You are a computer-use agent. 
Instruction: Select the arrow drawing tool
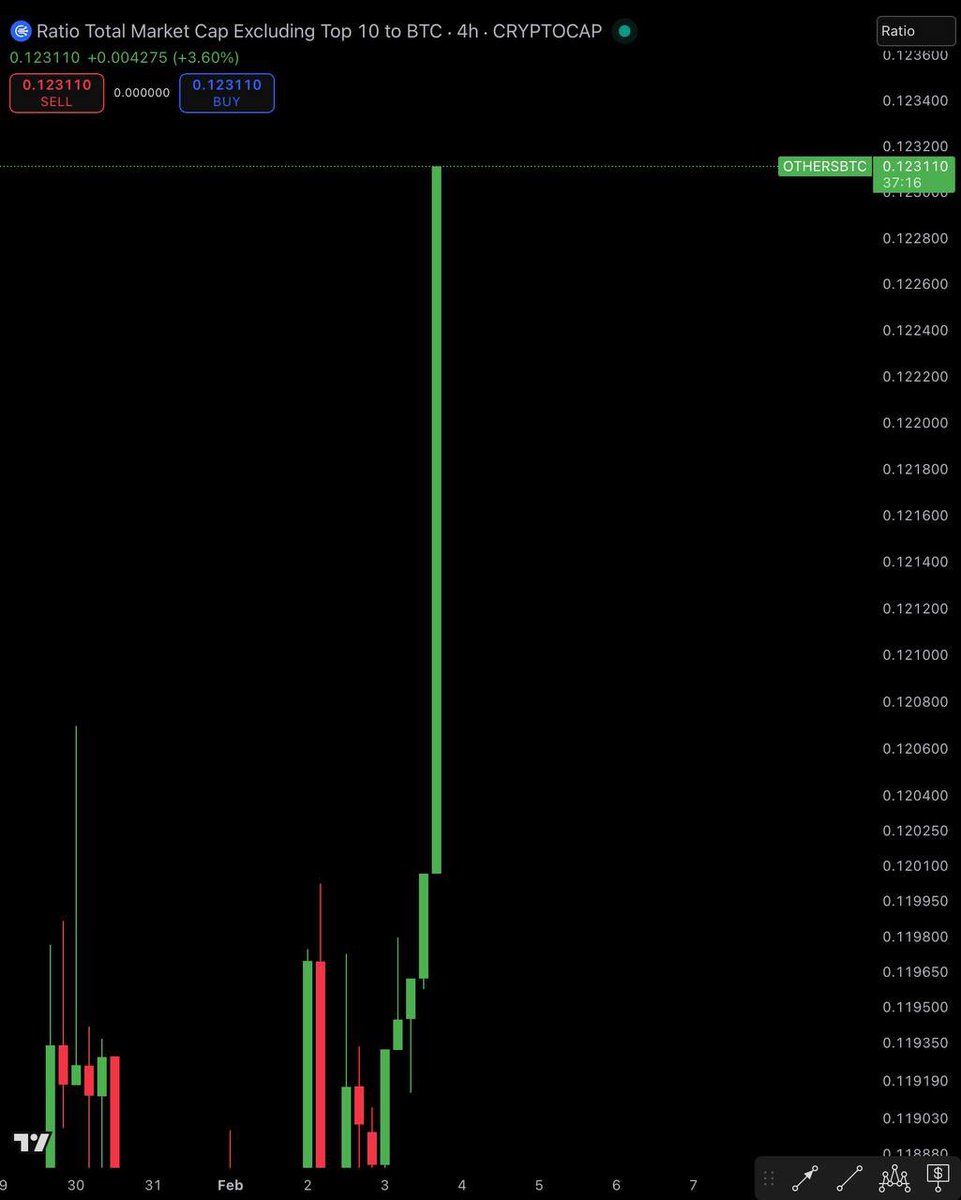(805, 1178)
